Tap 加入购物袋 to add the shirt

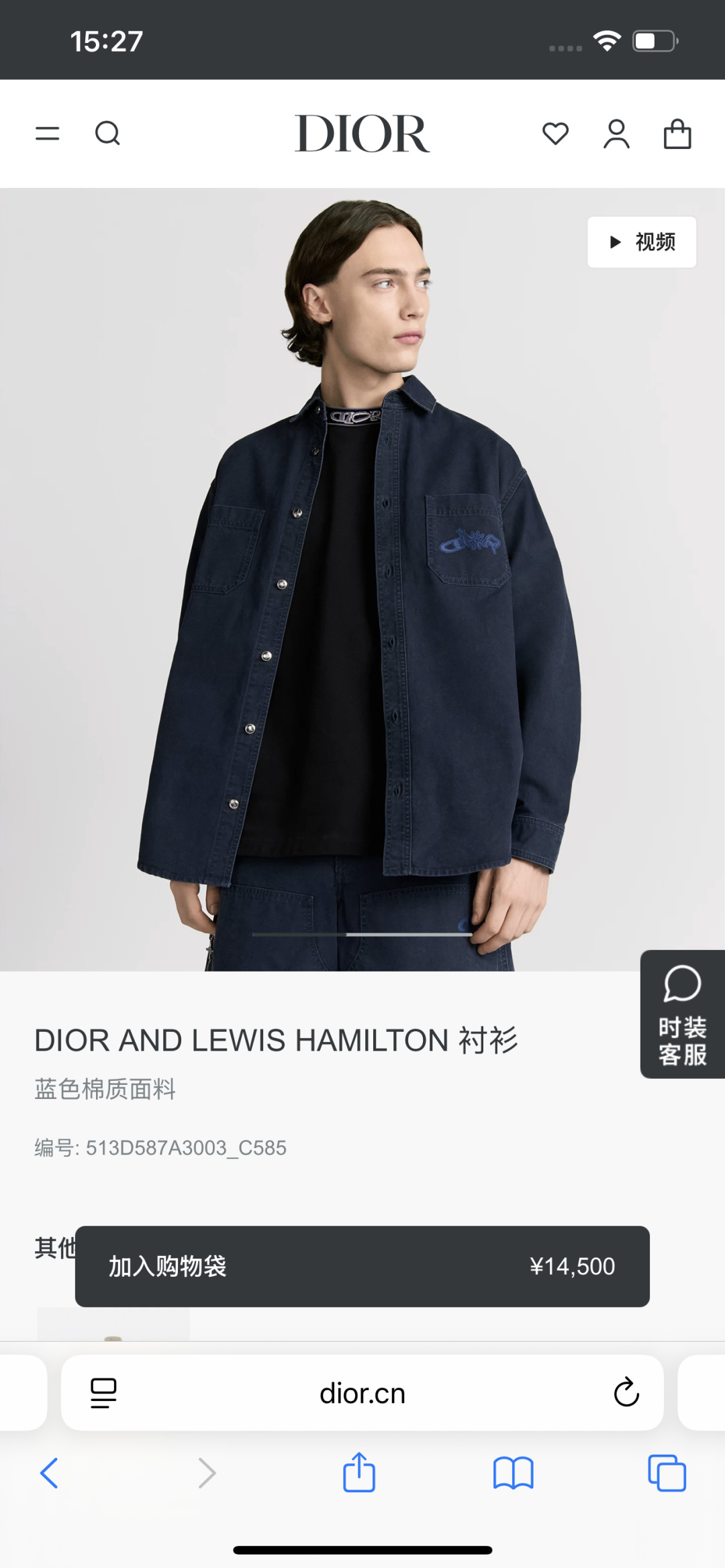[362, 1266]
